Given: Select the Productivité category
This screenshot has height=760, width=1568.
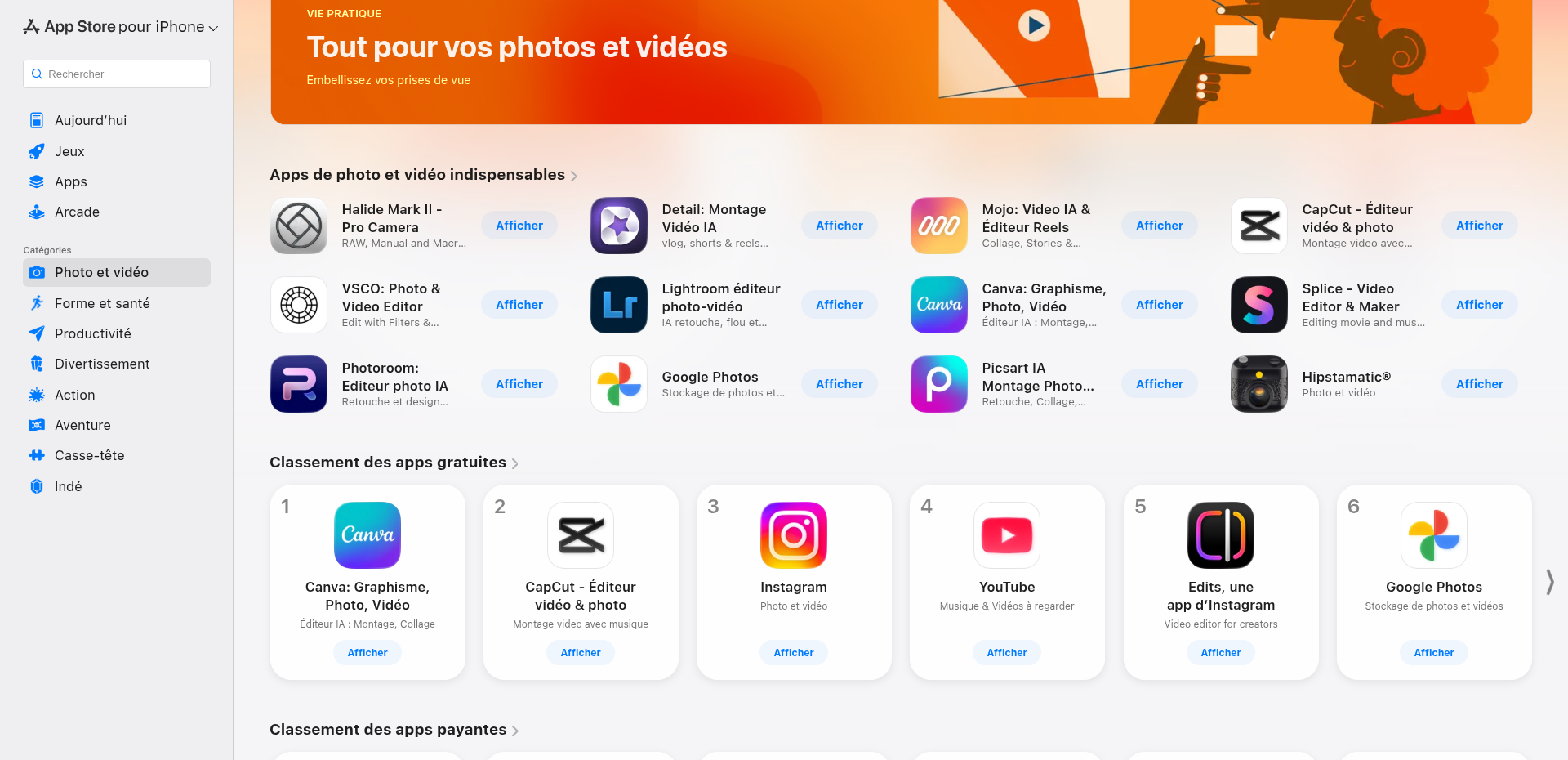Looking at the screenshot, I should pos(92,333).
